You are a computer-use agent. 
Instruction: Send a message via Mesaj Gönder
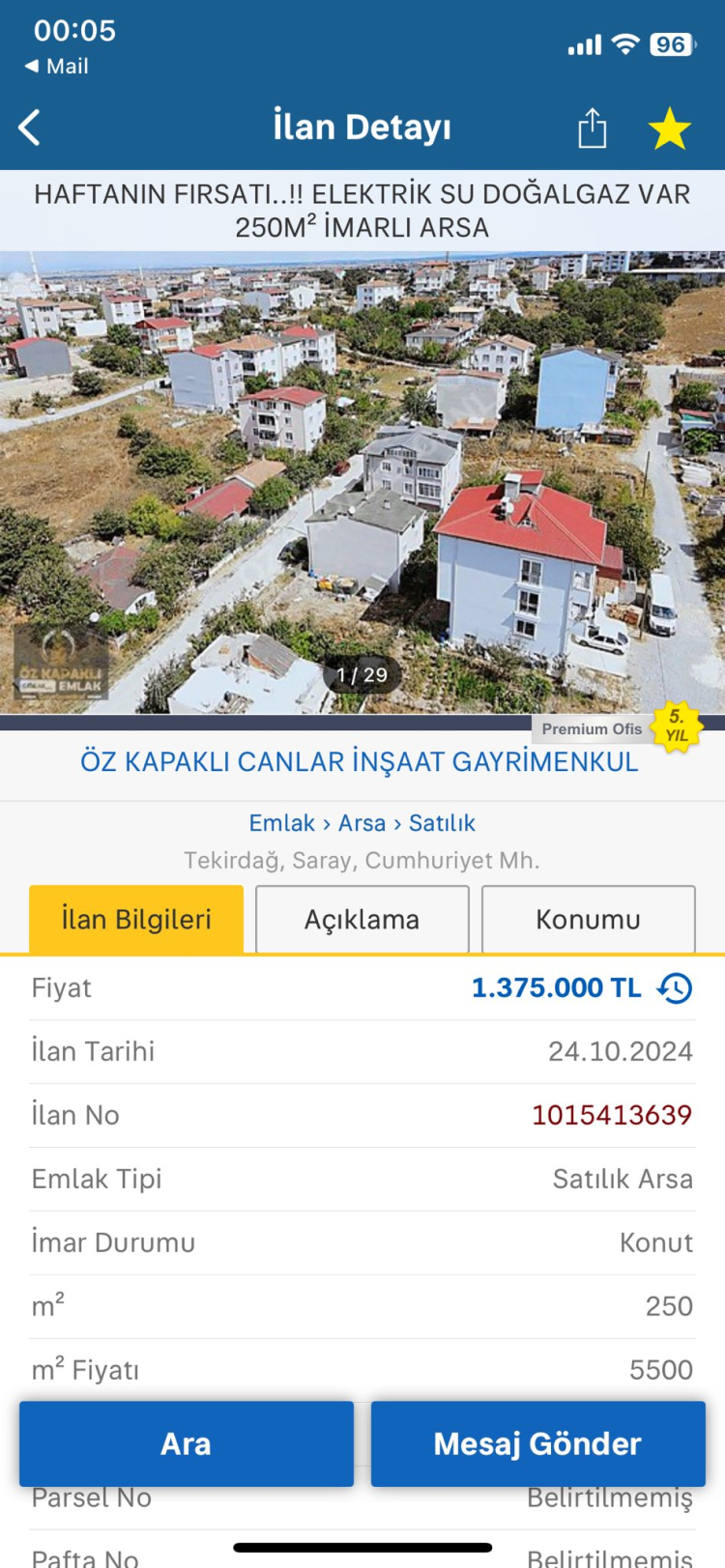tap(537, 1443)
